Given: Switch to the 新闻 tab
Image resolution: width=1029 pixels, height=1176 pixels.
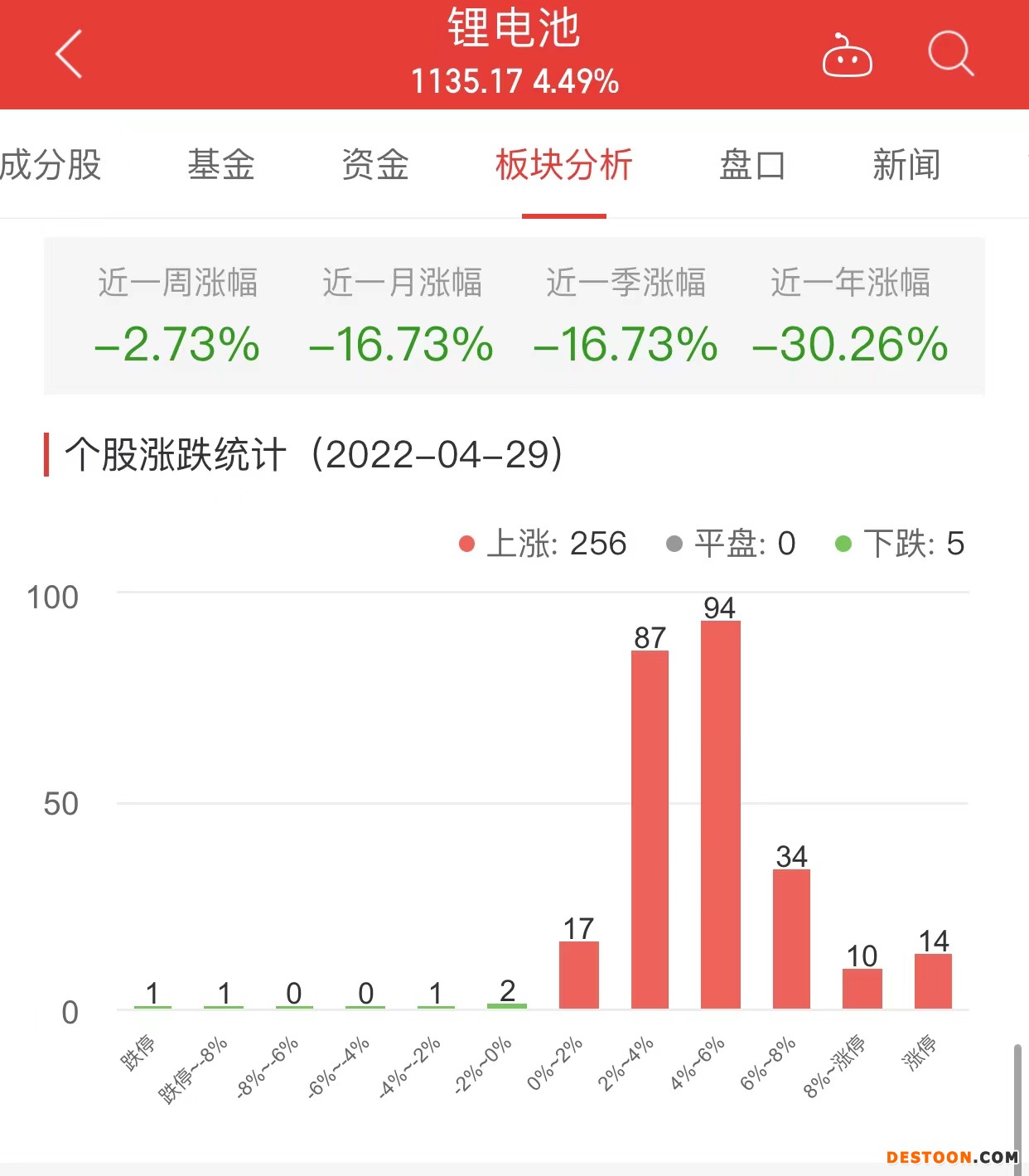Looking at the screenshot, I should tap(906, 165).
